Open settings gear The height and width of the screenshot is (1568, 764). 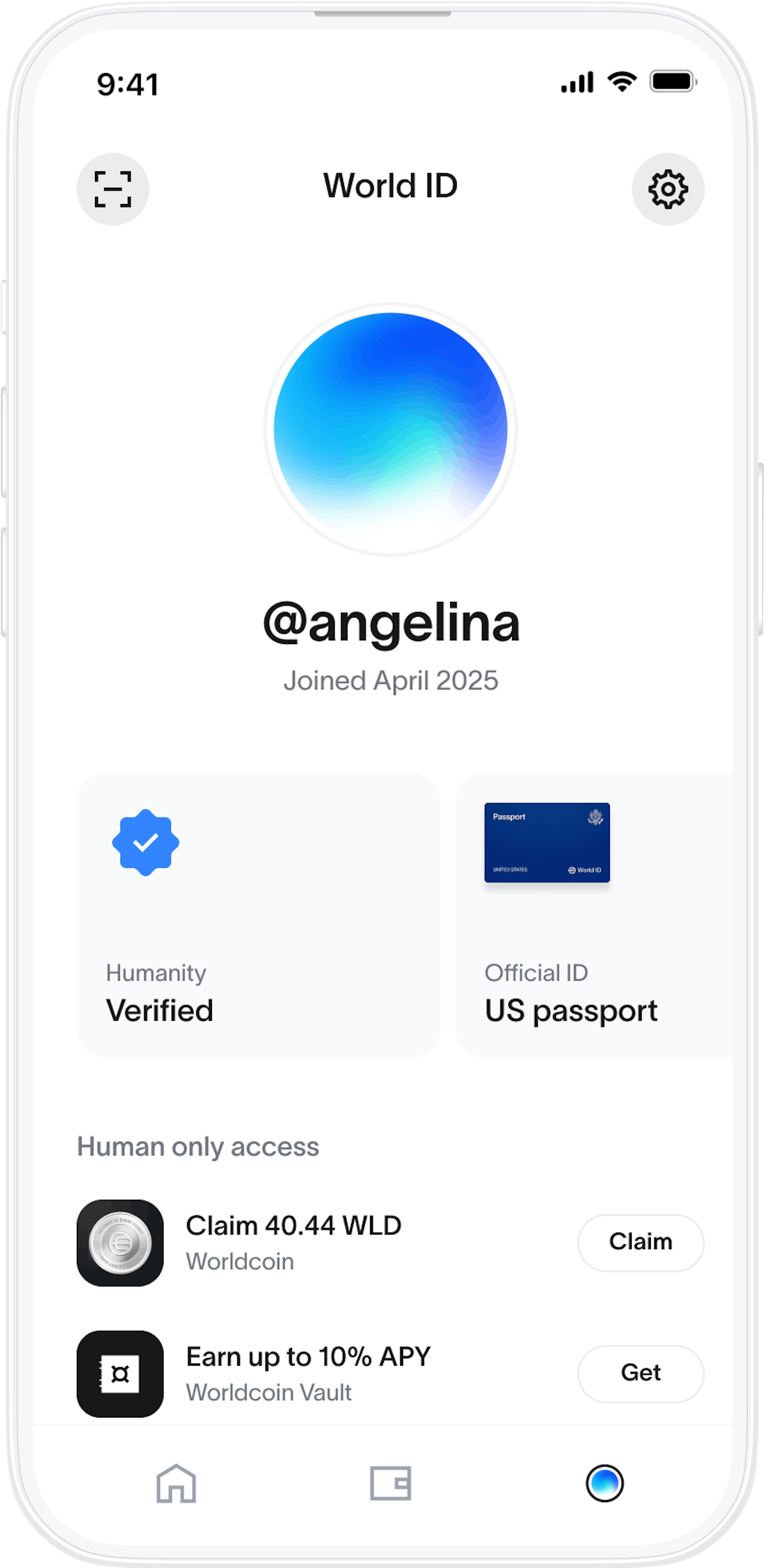tap(668, 190)
